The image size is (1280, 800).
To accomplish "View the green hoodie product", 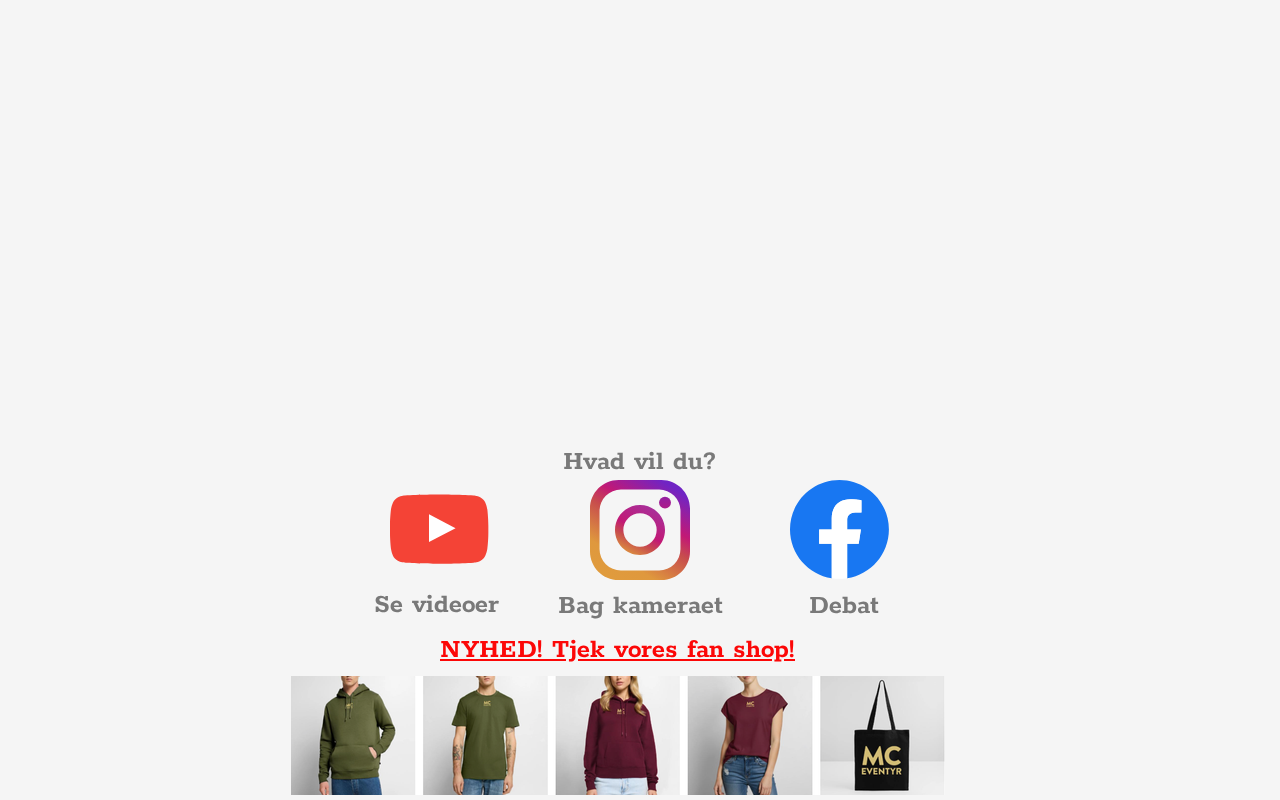I will point(352,735).
